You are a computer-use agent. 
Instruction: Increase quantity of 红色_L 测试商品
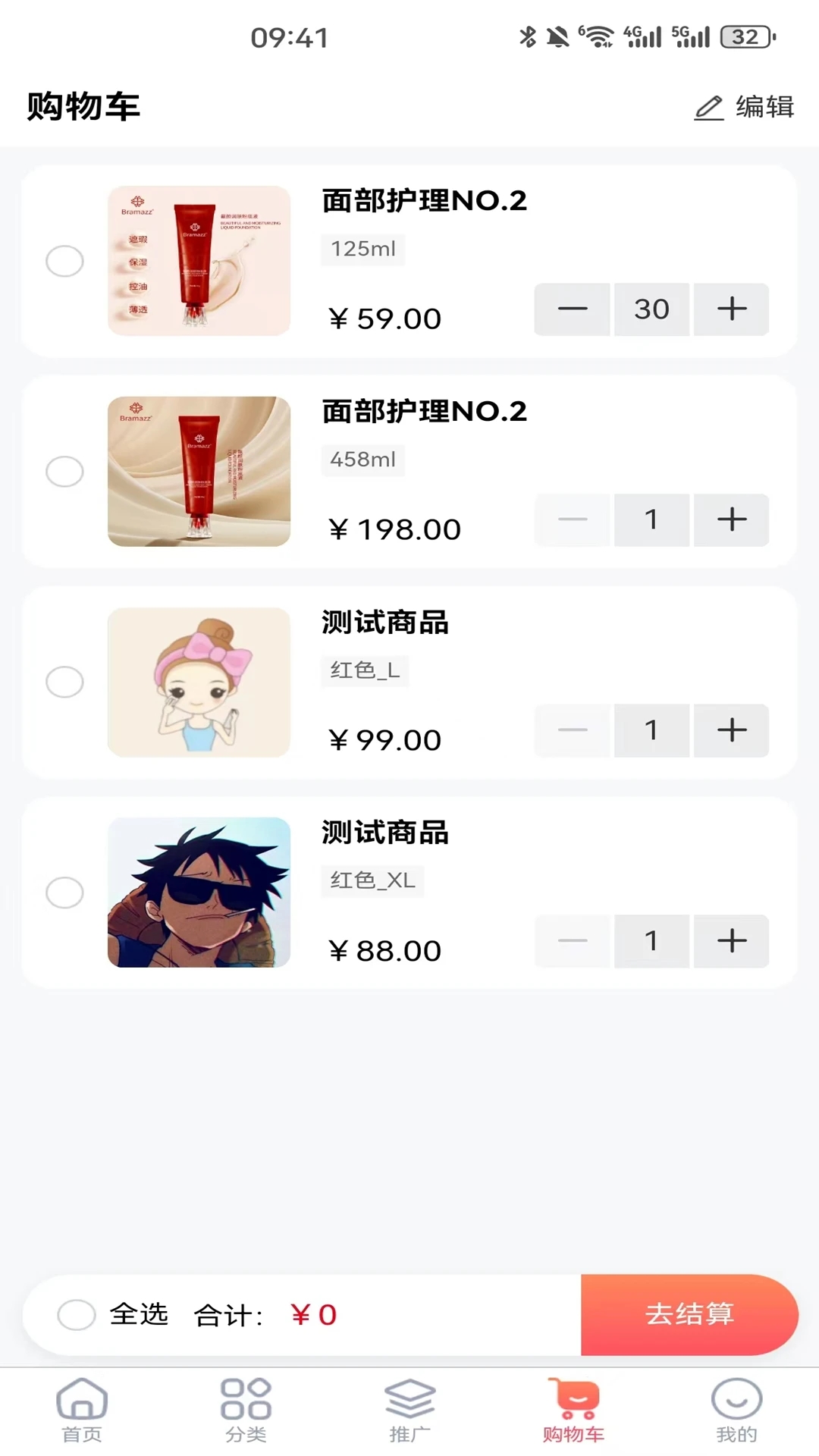pos(732,730)
